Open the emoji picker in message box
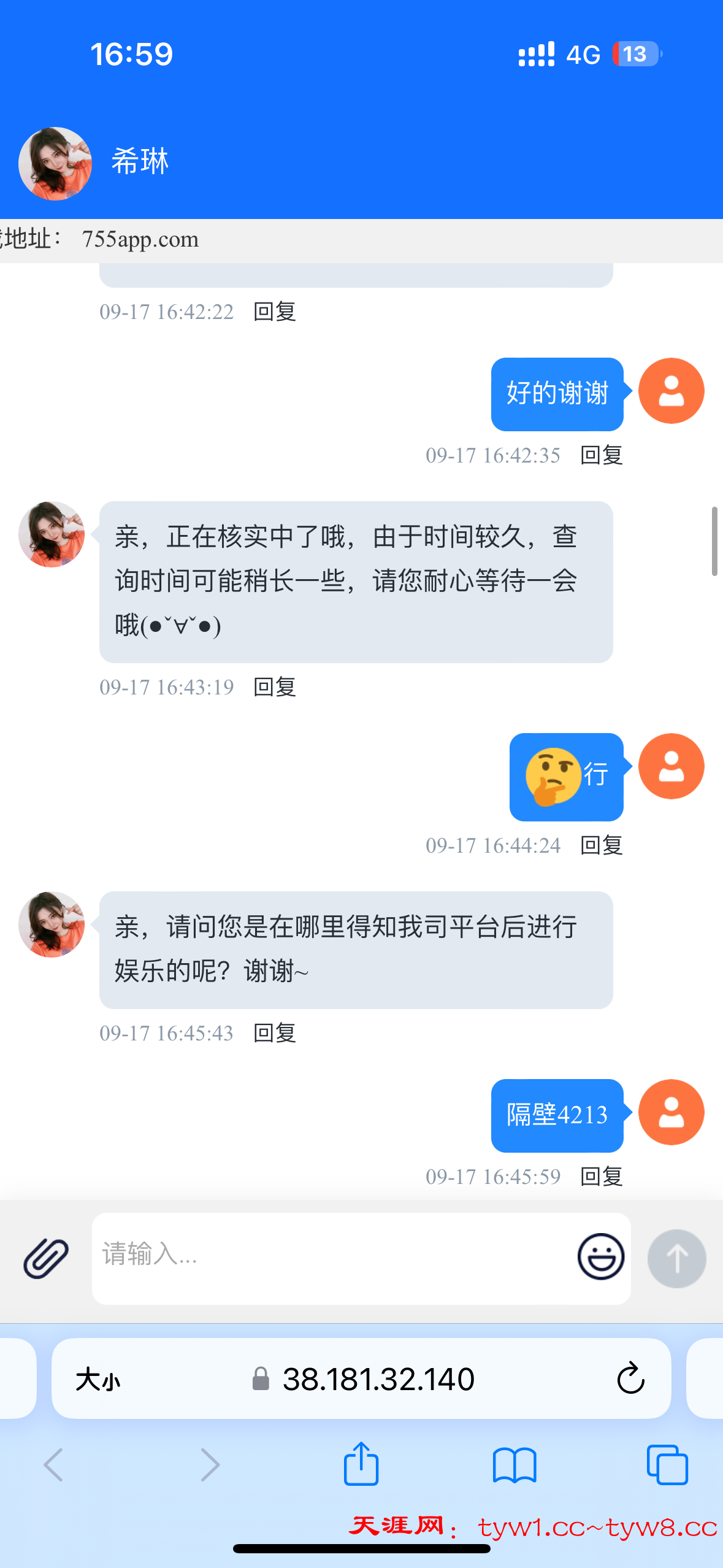The image size is (723, 1568). [600, 1256]
